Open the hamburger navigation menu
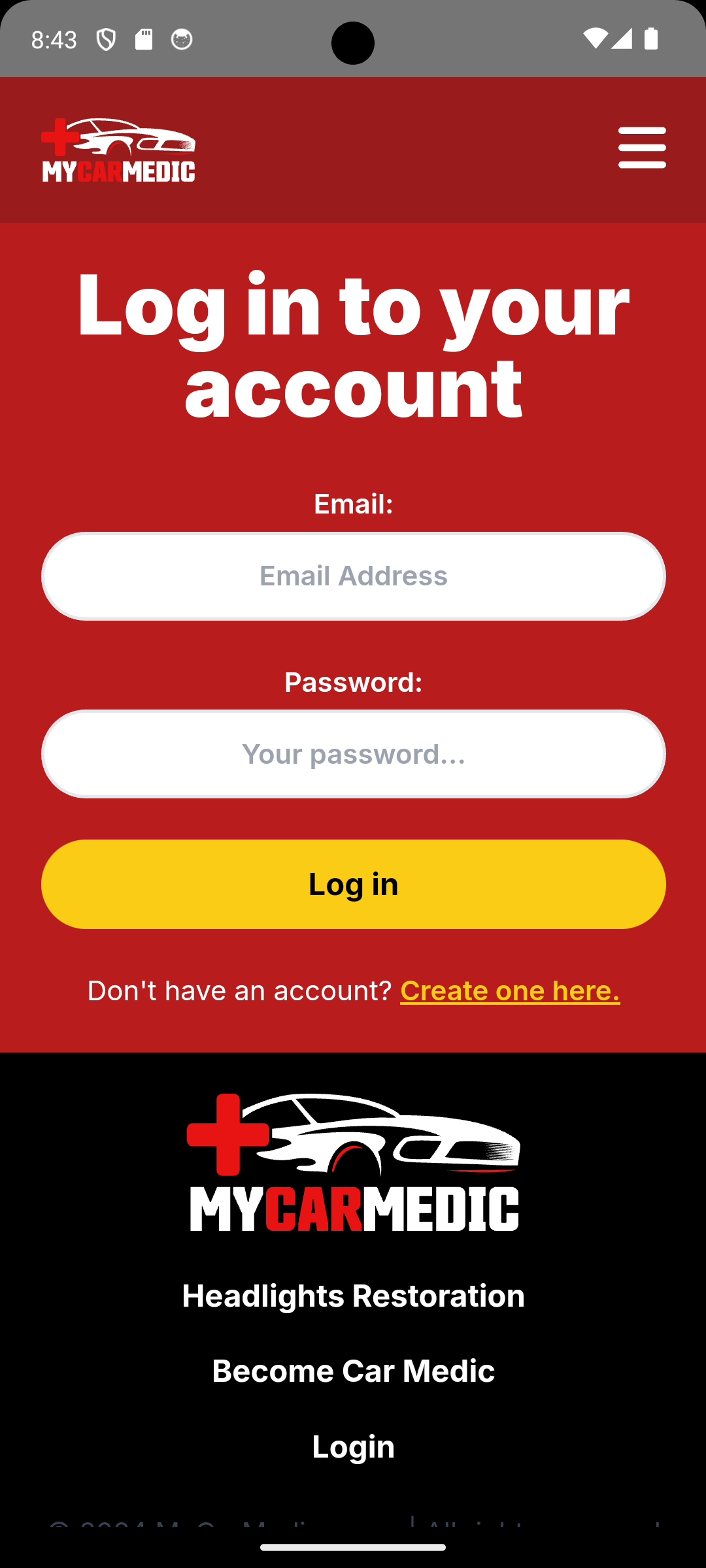 click(x=642, y=148)
